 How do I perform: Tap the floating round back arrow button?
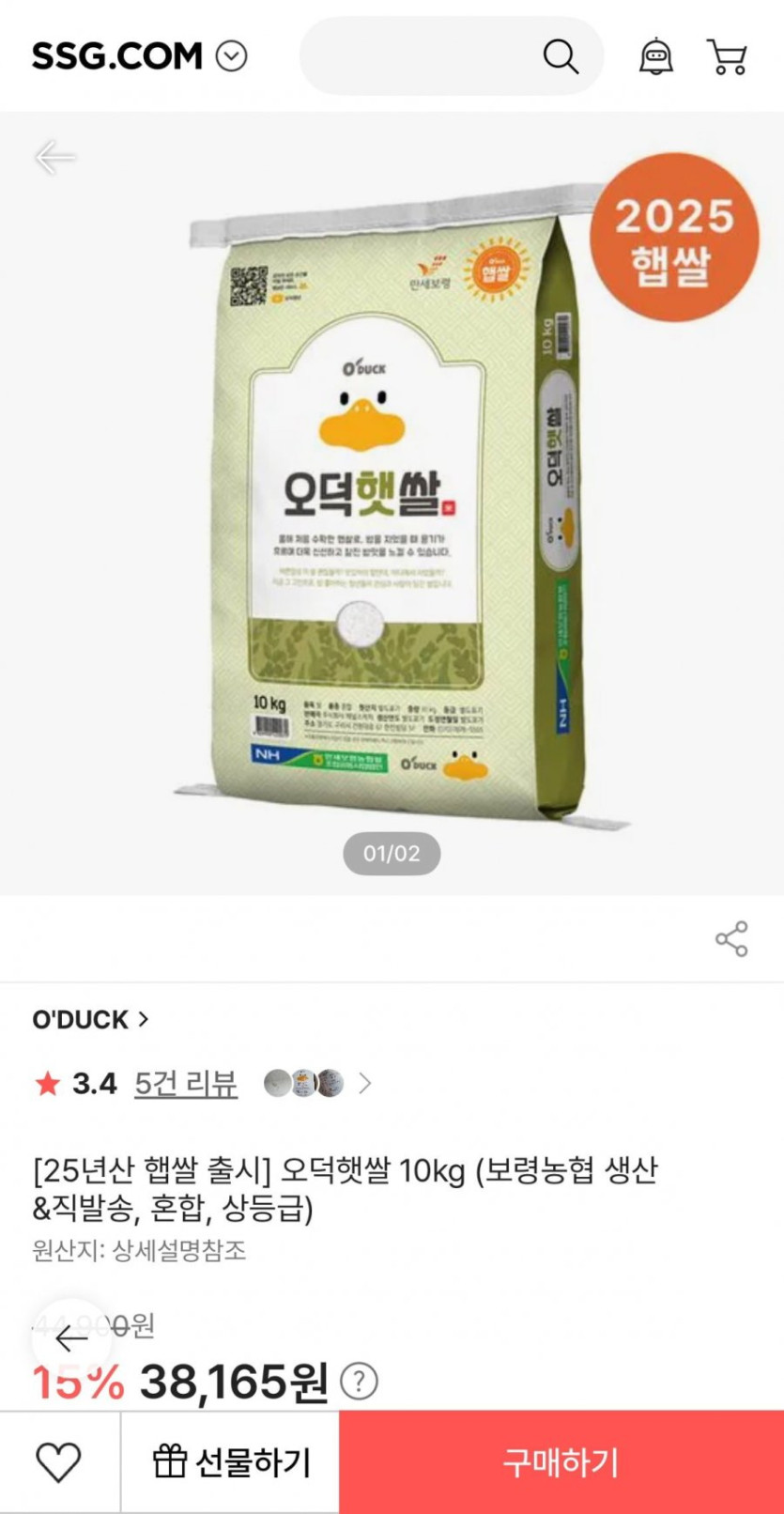point(71,1337)
